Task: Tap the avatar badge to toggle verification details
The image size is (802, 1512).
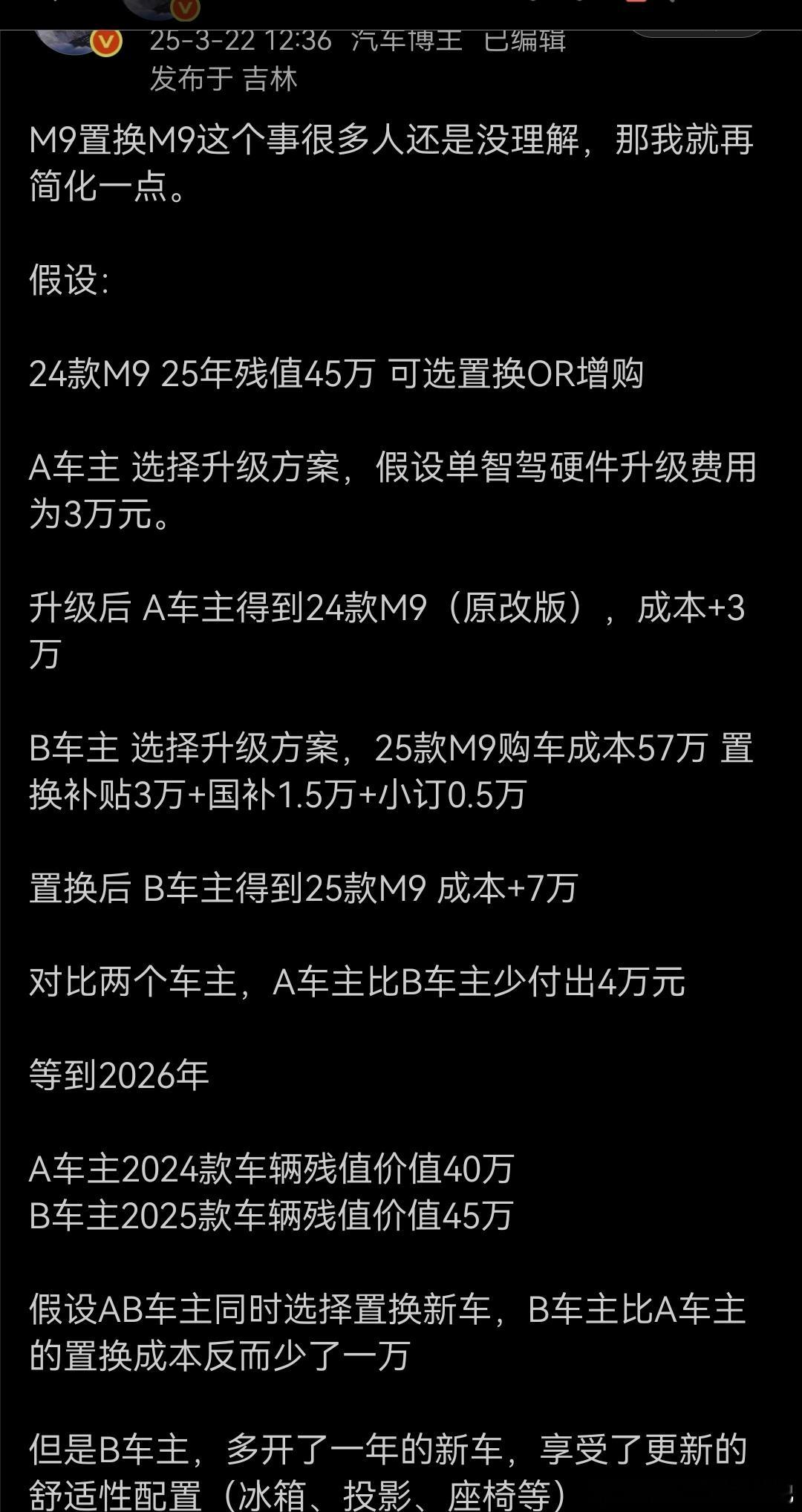Action: pyautogui.click(x=106, y=42)
